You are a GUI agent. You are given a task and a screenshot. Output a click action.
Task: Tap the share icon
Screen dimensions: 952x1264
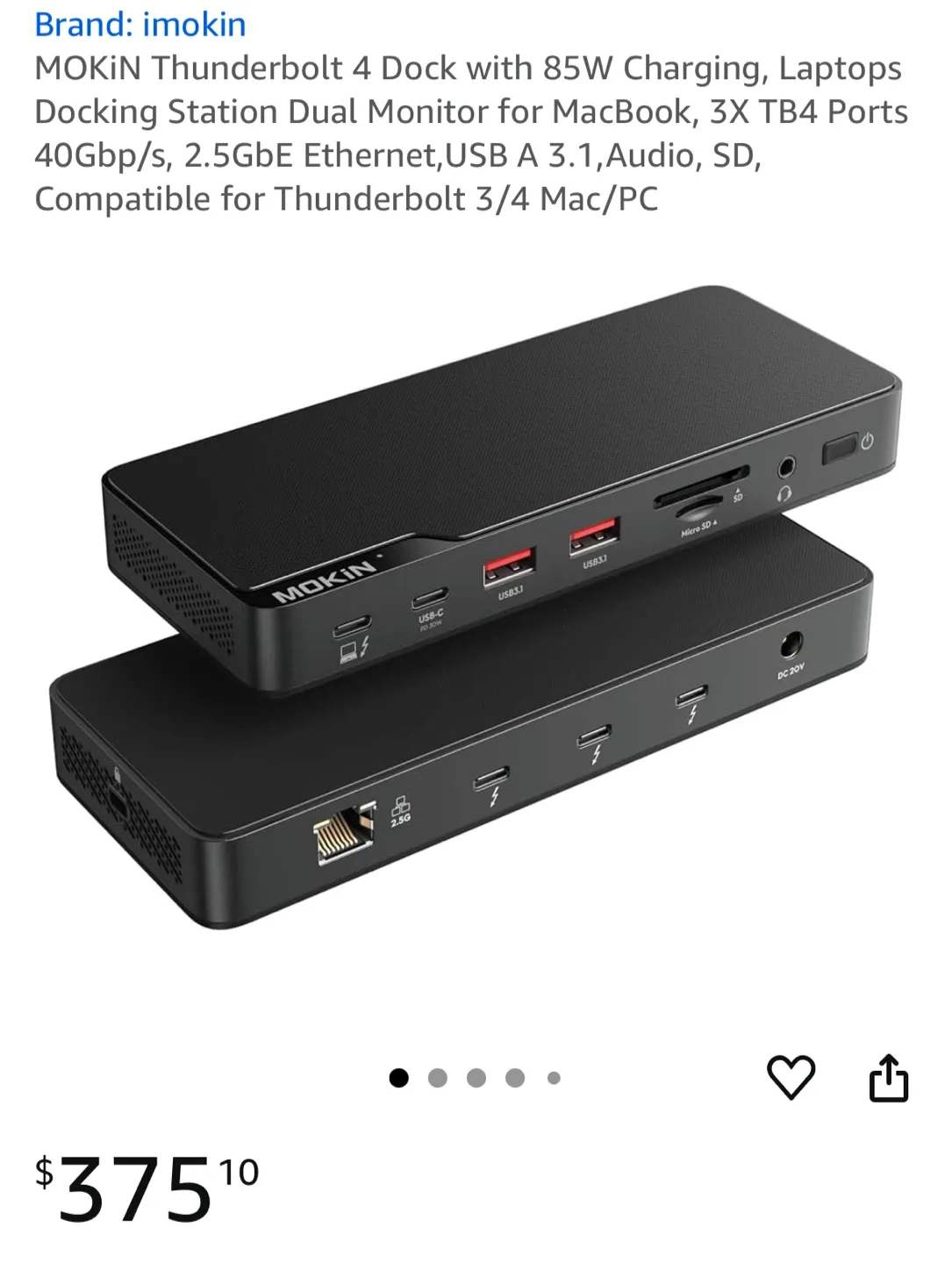point(891,1075)
